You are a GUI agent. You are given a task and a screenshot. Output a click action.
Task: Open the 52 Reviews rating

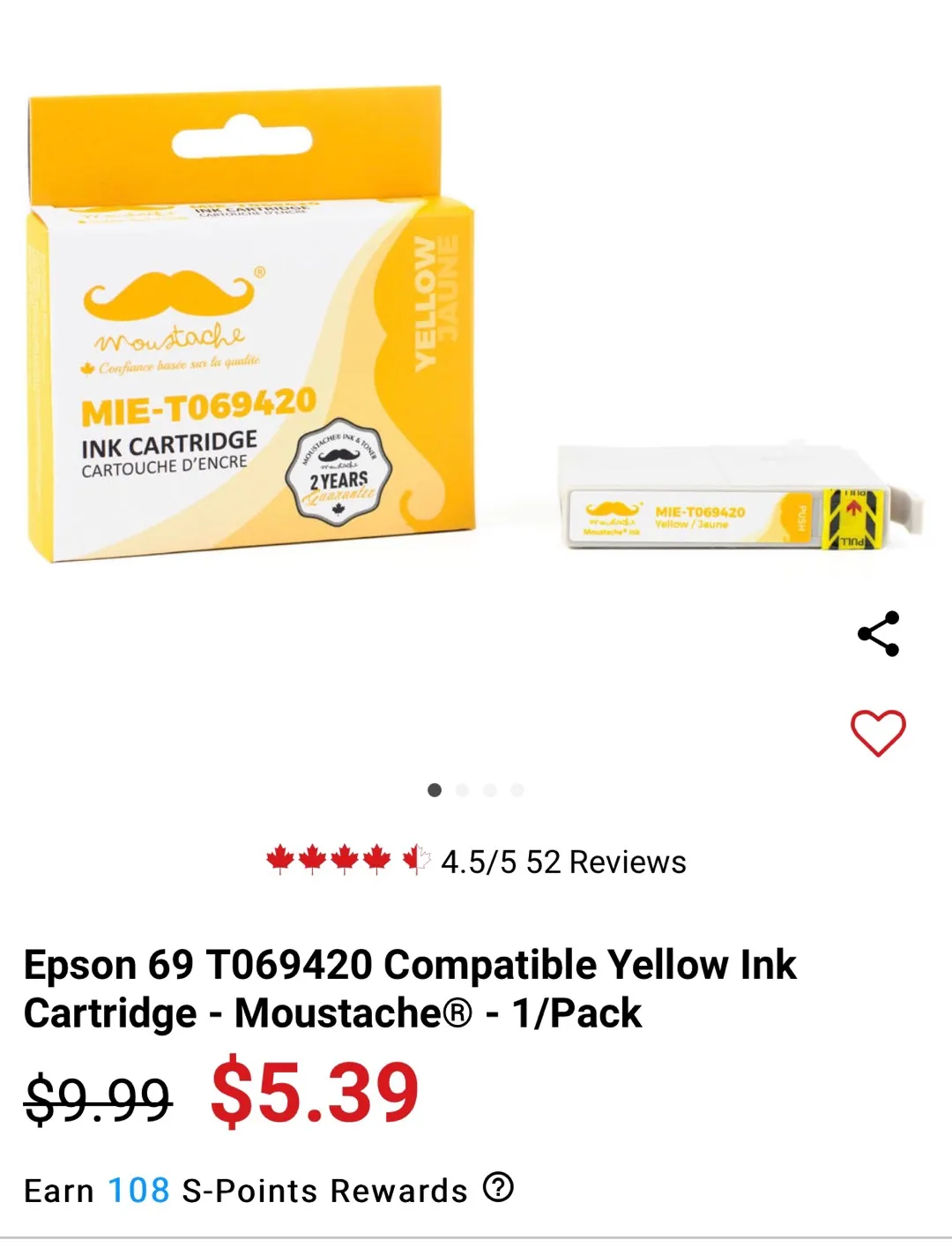click(x=563, y=862)
